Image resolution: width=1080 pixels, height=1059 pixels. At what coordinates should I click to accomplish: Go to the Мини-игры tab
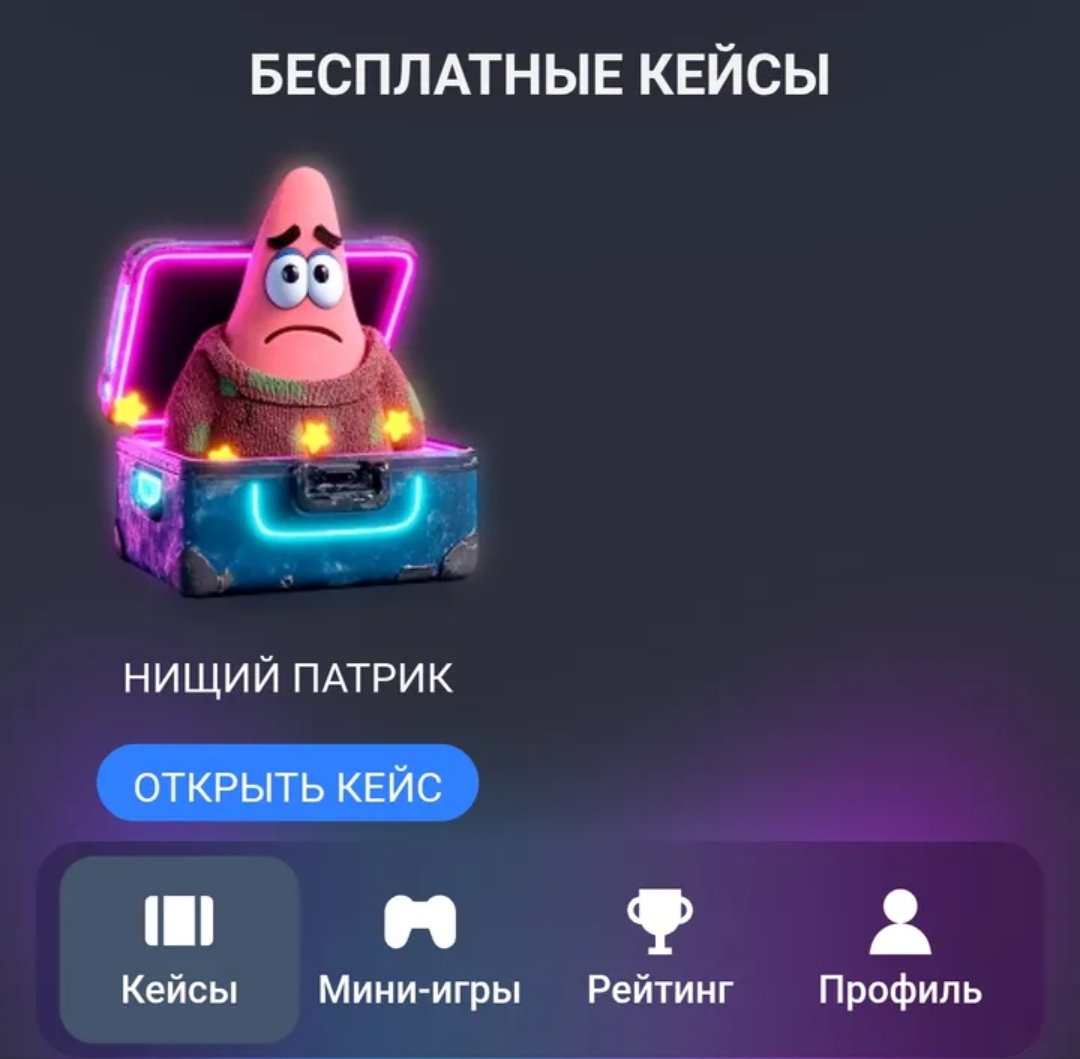[x=419, y=948]
